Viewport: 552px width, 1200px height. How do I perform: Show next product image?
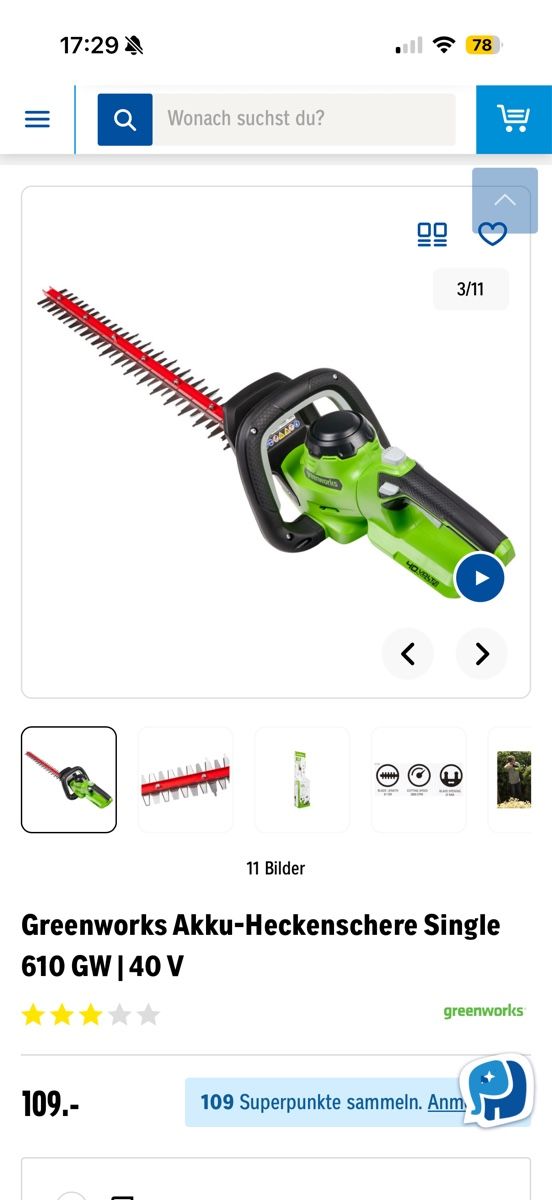(x=482, y=654)
